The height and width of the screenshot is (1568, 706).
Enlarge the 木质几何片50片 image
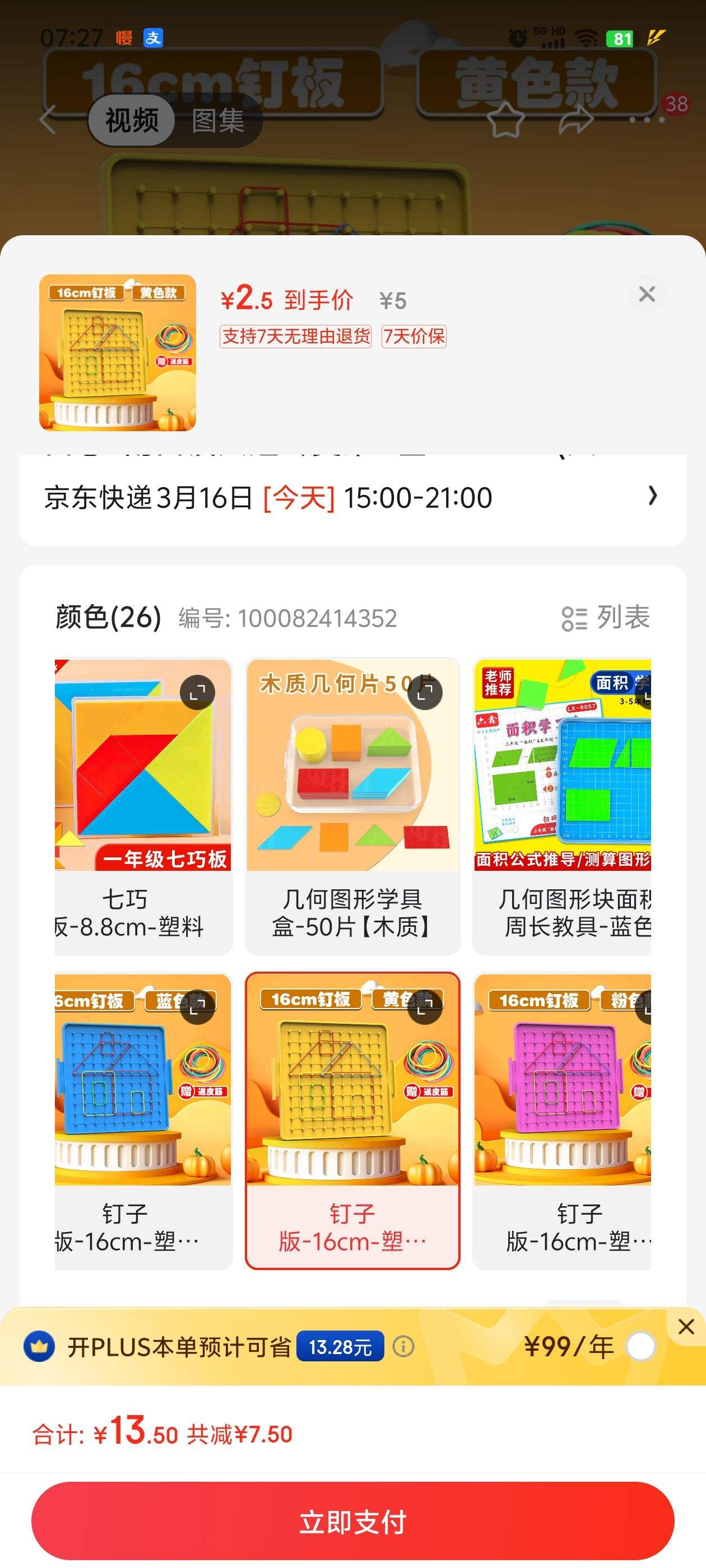[x=425, y=692]
